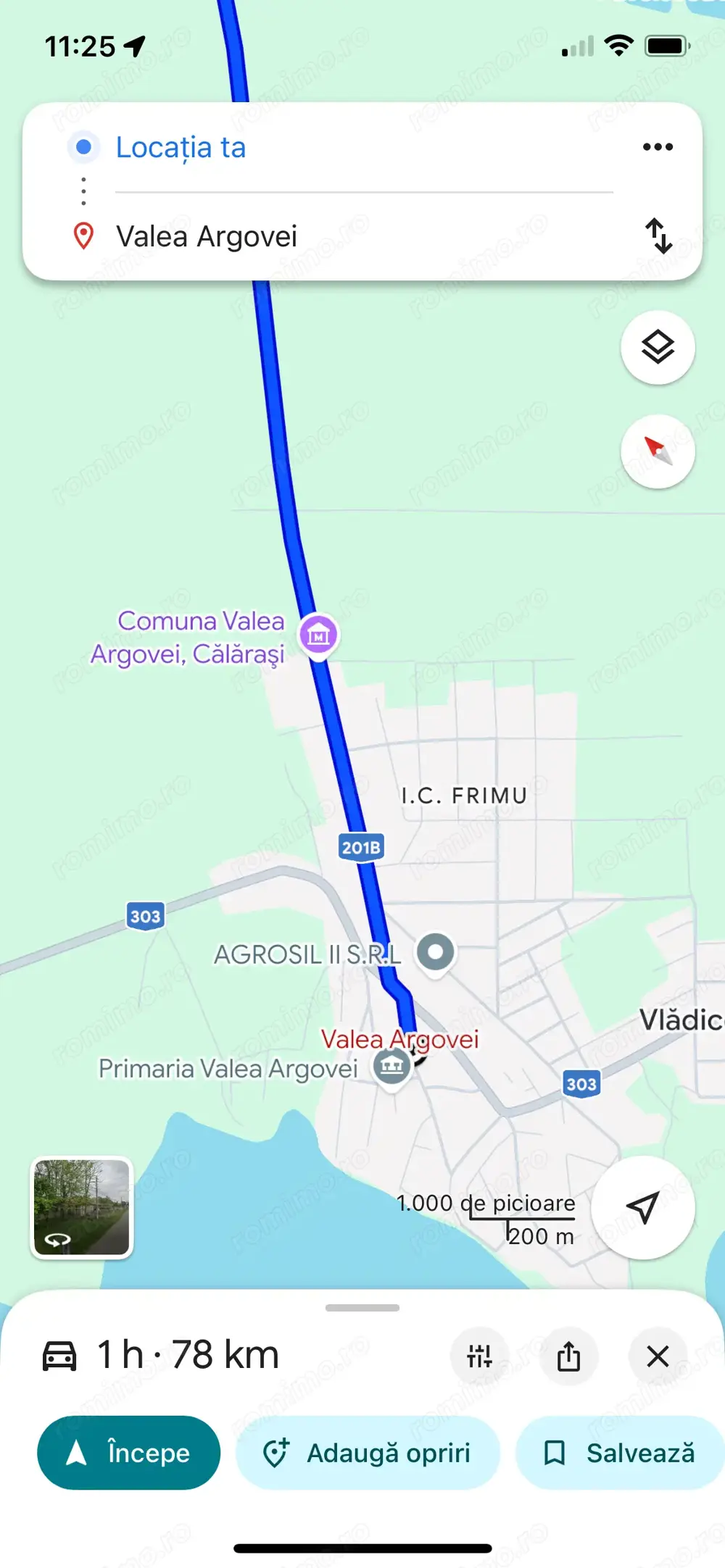Open the map layers picker
Image resolution: width=725 pixels, height=1568 pixels.
pos(657,348)
